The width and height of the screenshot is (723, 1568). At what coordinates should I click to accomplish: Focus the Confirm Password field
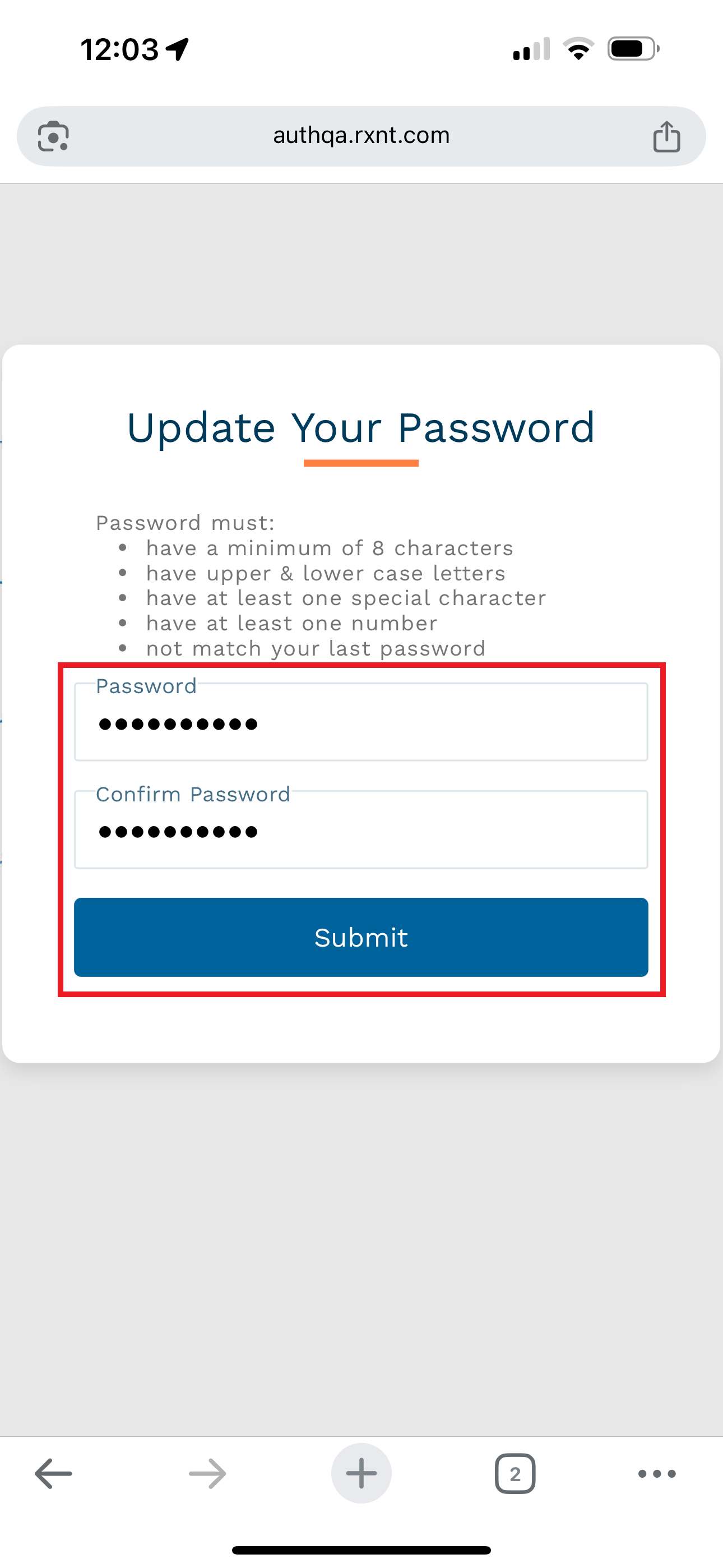(361, 831)
